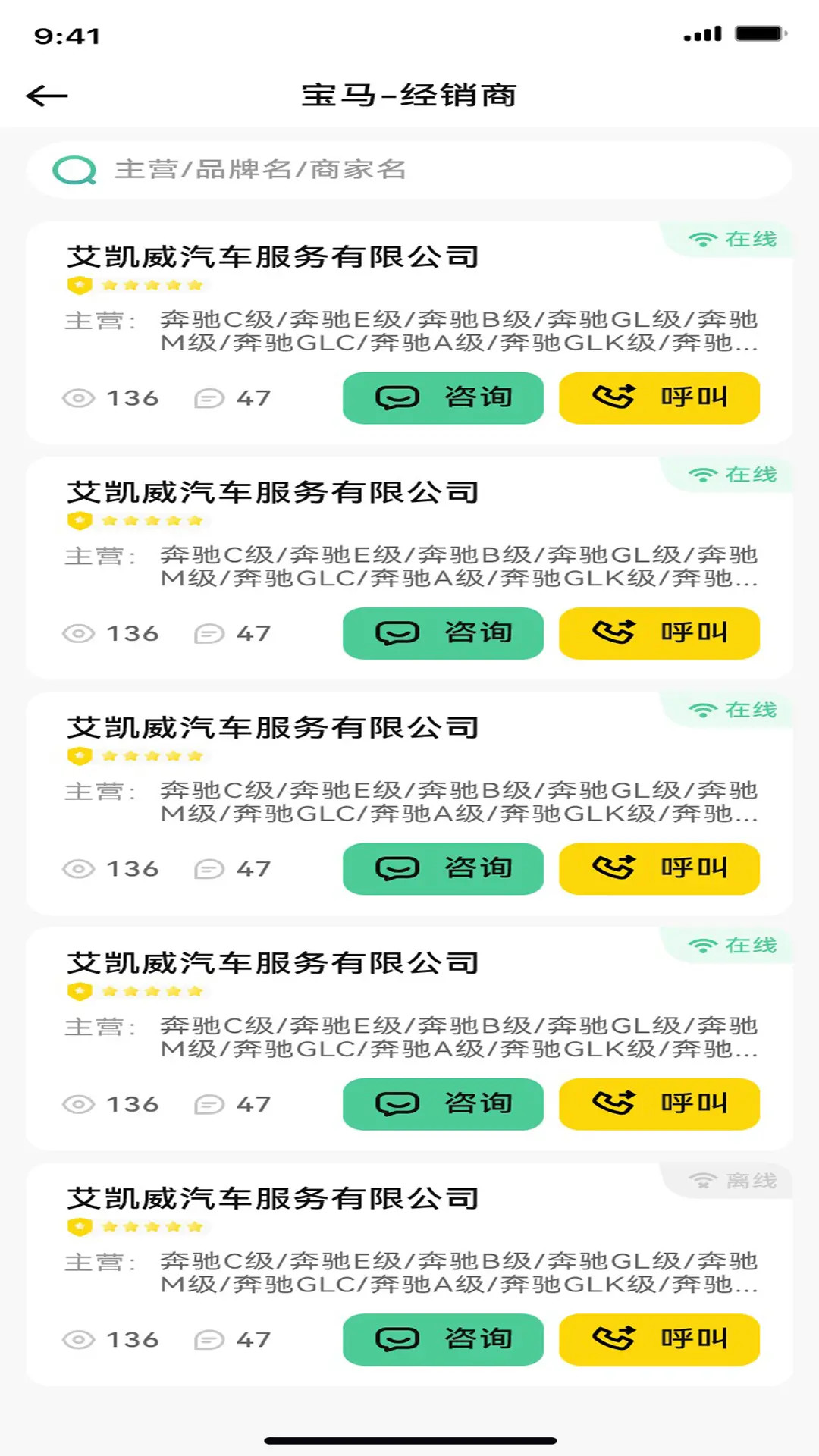The width and height of the screenshot is (819, 1456).
Task: Open second 艾凯威汽车服务有限公司 listing
Action: point(271,491)
